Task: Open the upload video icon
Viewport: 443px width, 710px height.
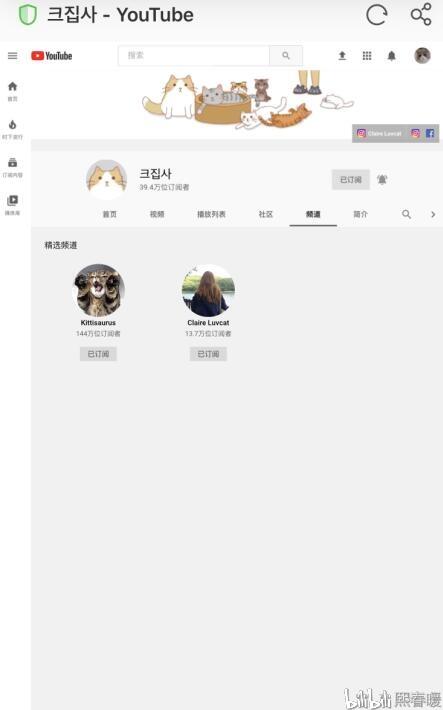Action: pos(342,56)
